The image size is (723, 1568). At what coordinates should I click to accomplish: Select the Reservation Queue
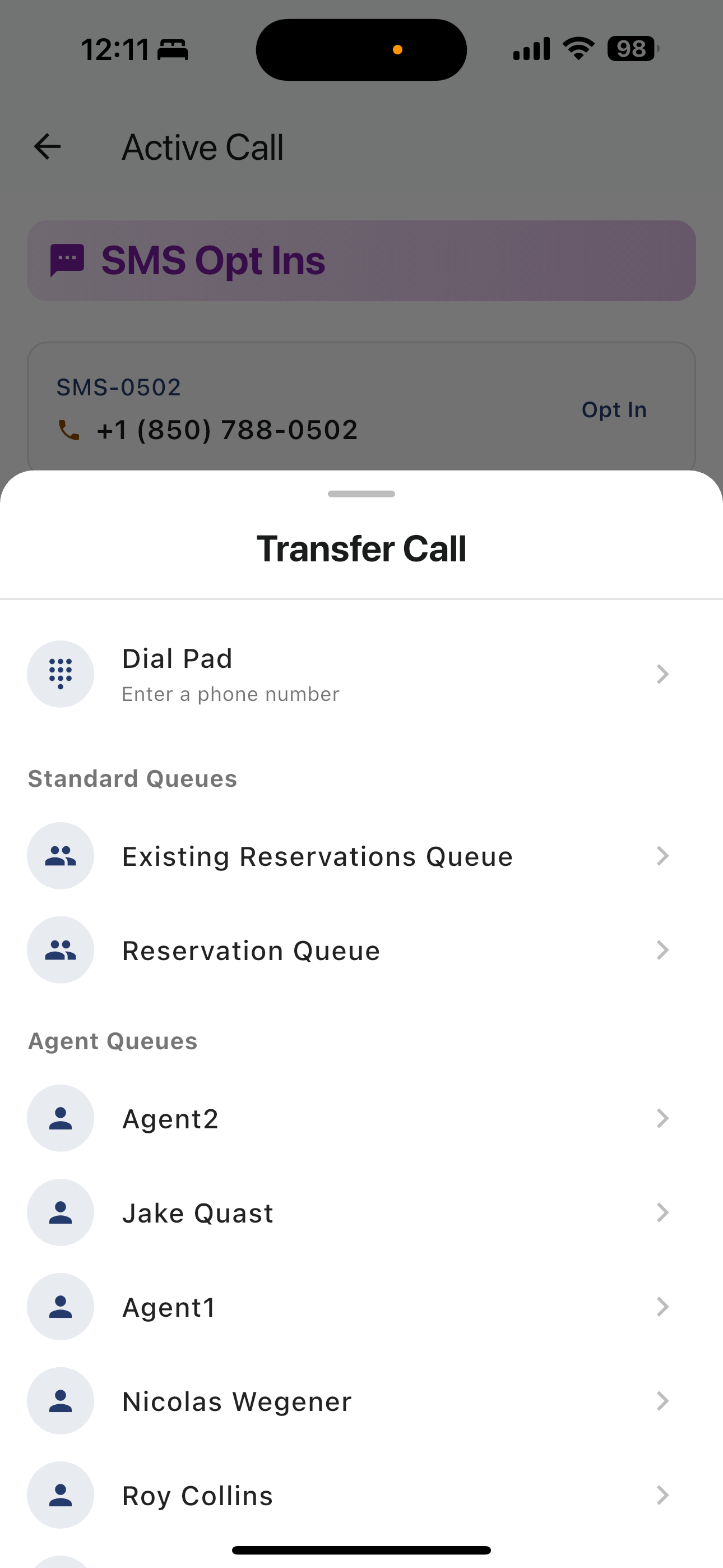pyautogui.click(x=360, y=950)
